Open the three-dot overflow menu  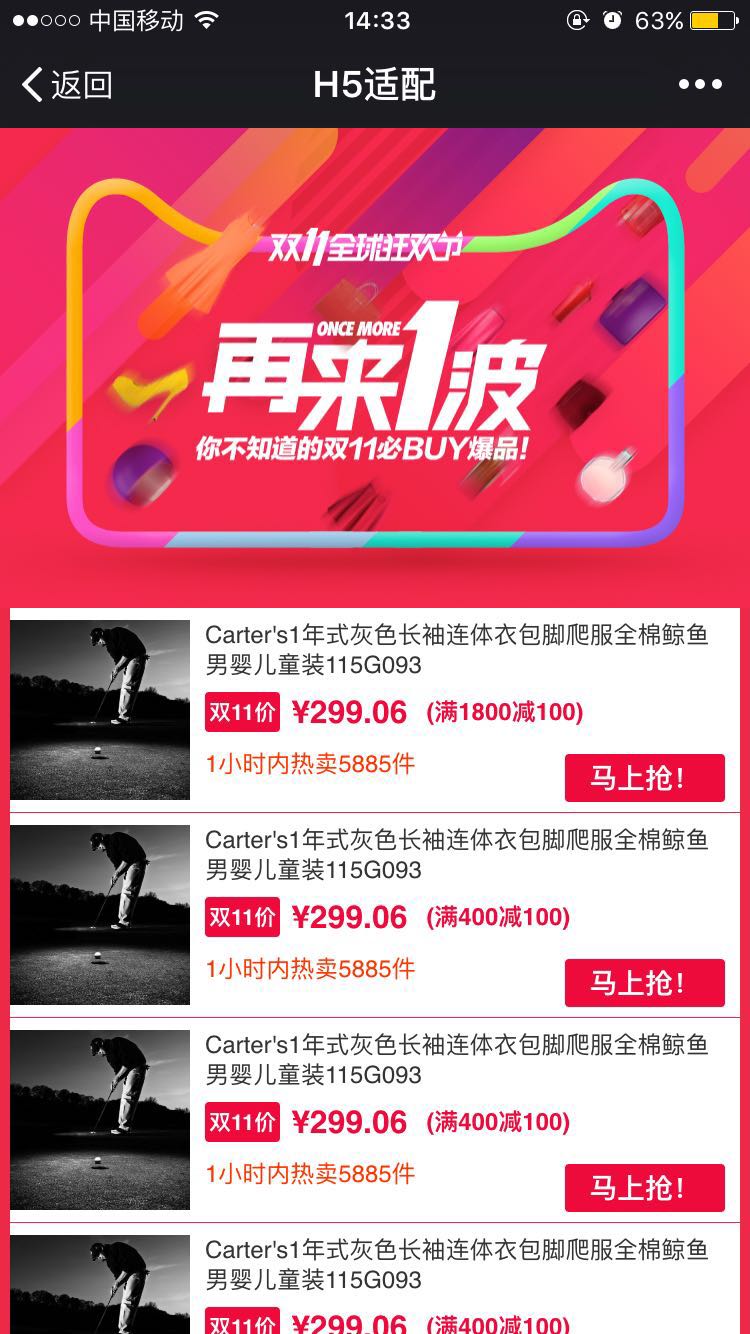(x=700, y=85)
